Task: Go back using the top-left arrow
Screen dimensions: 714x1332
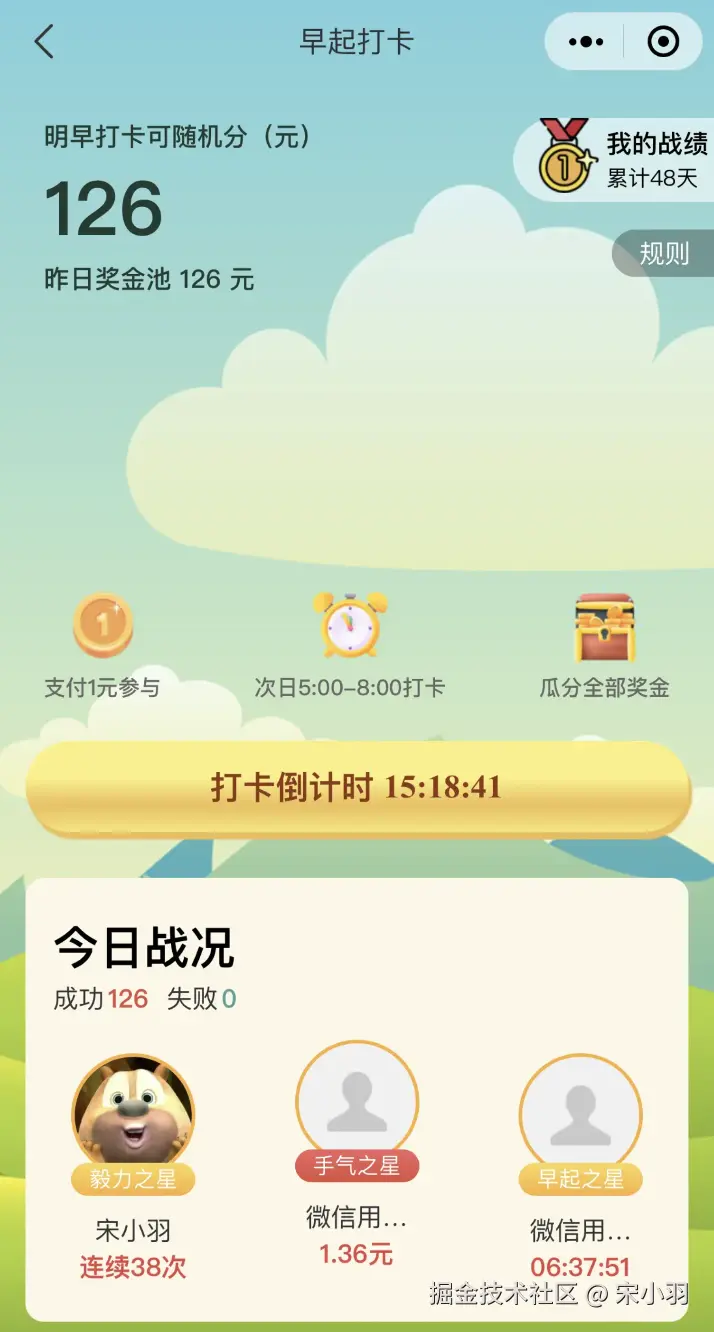Action: pyautogui.click(x=44, y=42)
